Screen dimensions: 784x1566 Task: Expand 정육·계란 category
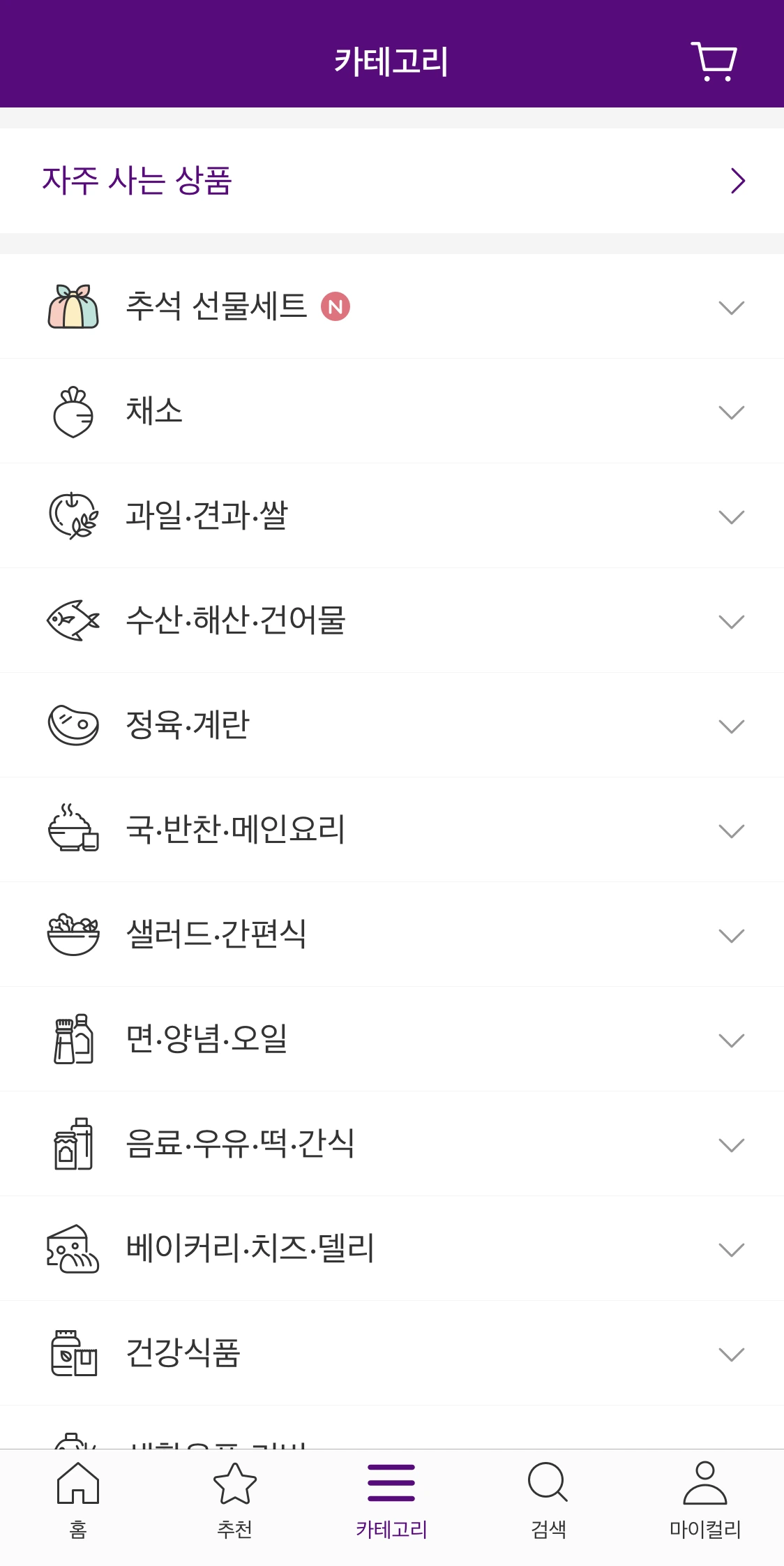click(392, 725)
